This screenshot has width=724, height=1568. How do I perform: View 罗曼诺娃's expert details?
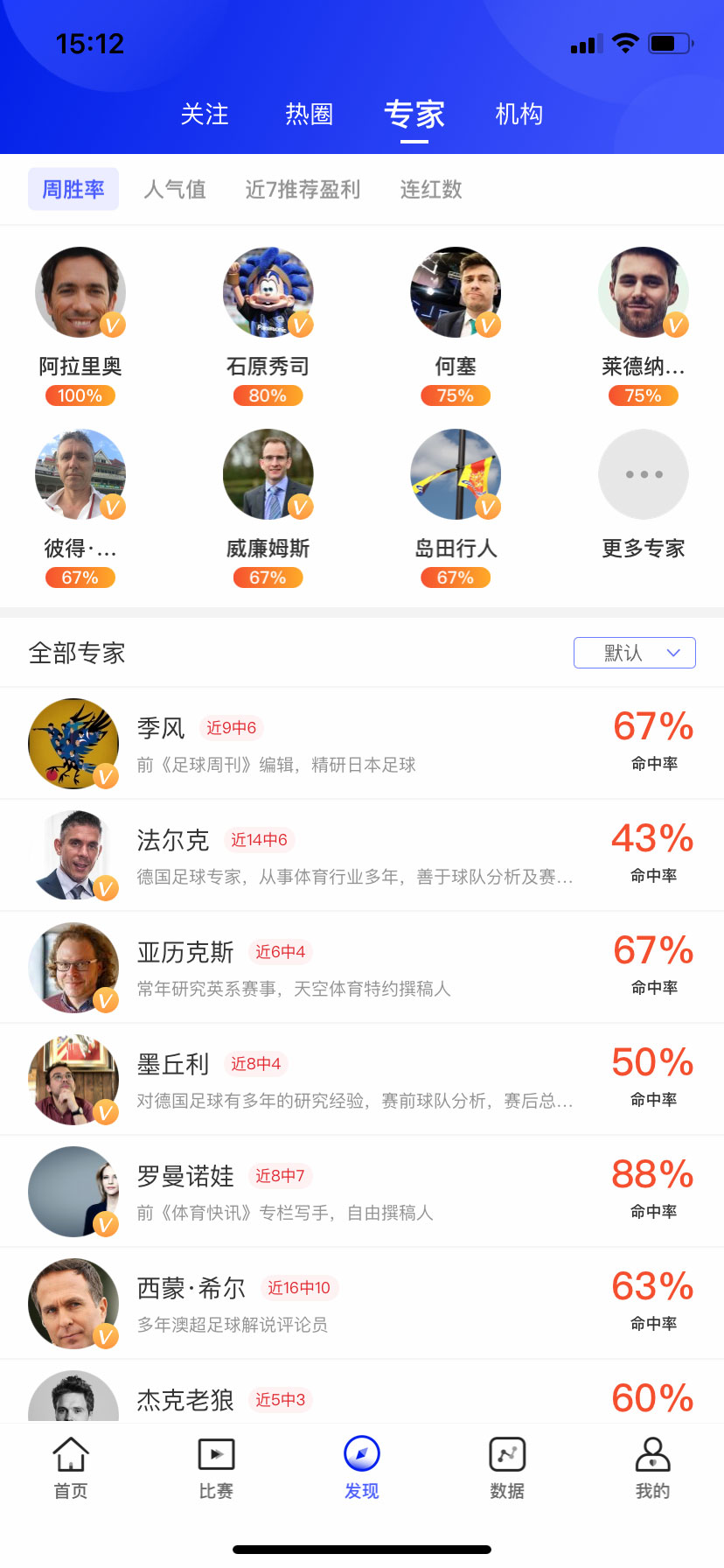[350, 1192]
